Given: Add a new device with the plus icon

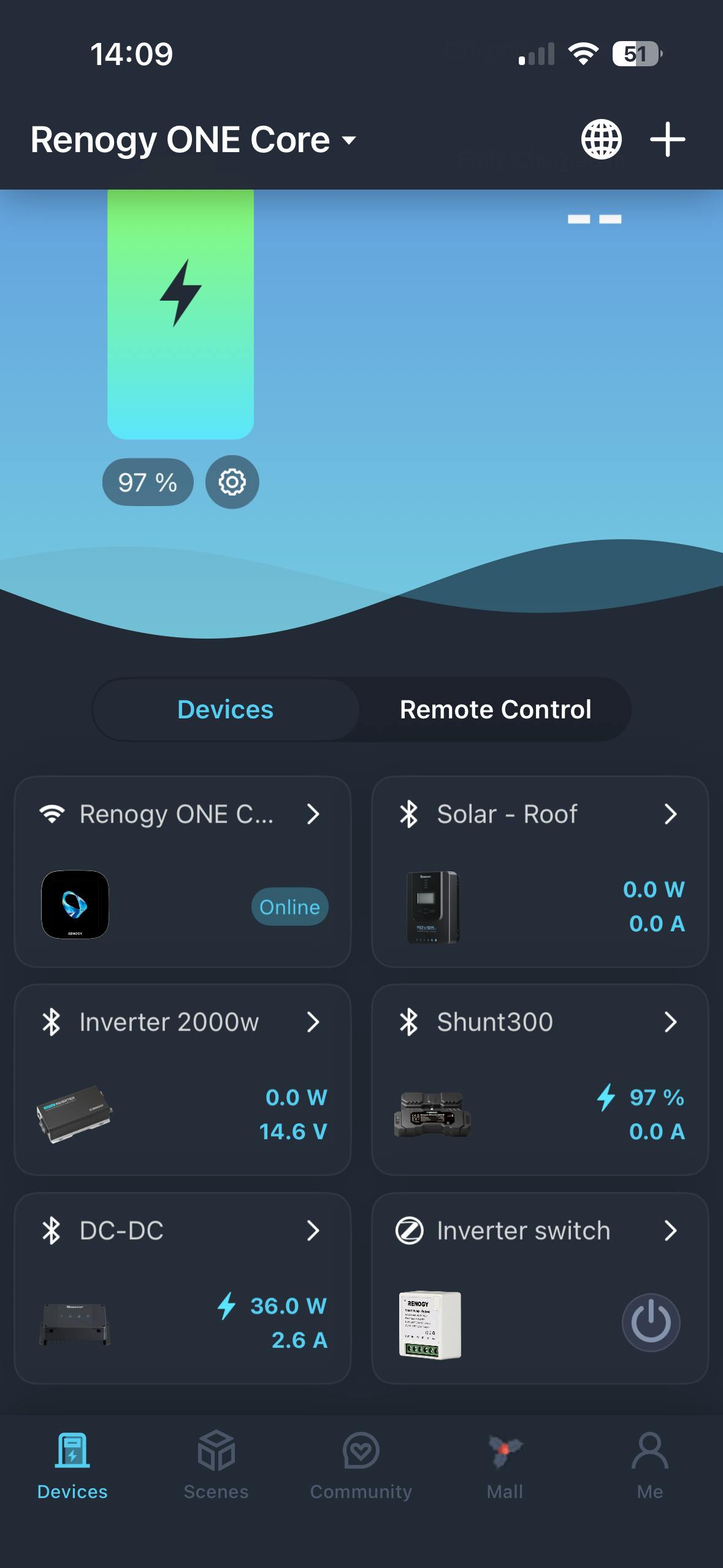Looking at the screenshot, I should 667,140.
